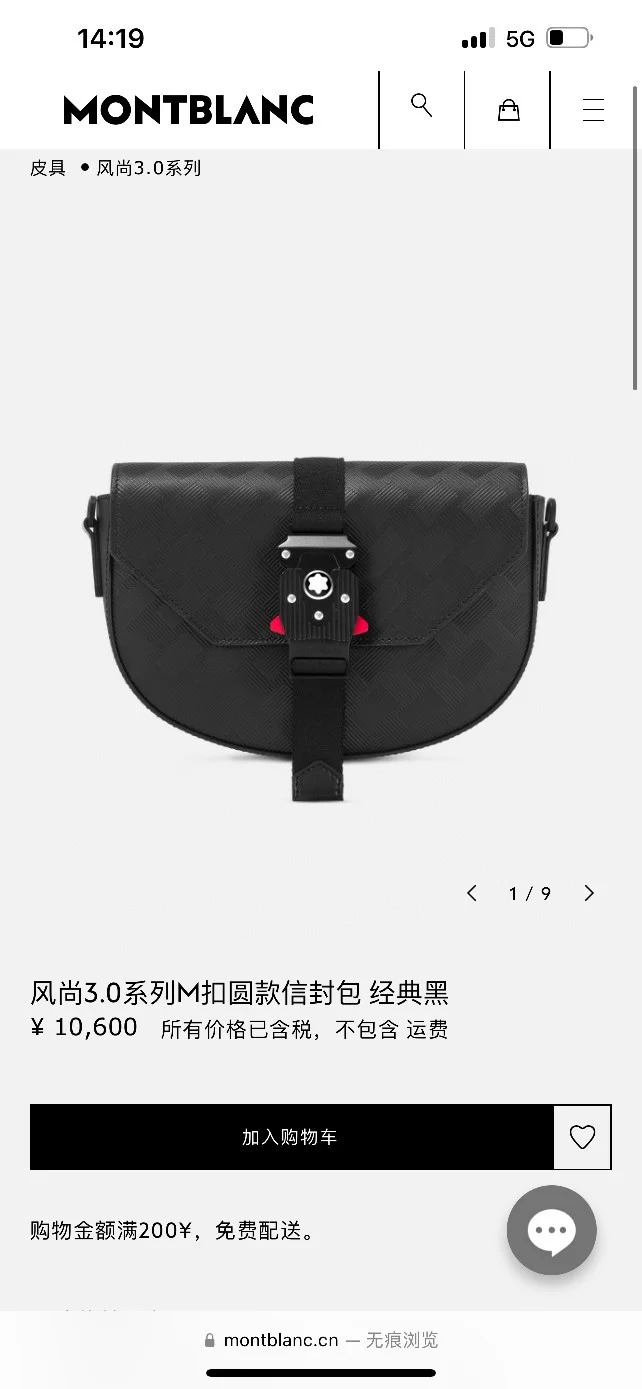Viewport: 642px width, 1389px height.
Task: Go to 皮具 breadcrumb
Action: point(48,168)
